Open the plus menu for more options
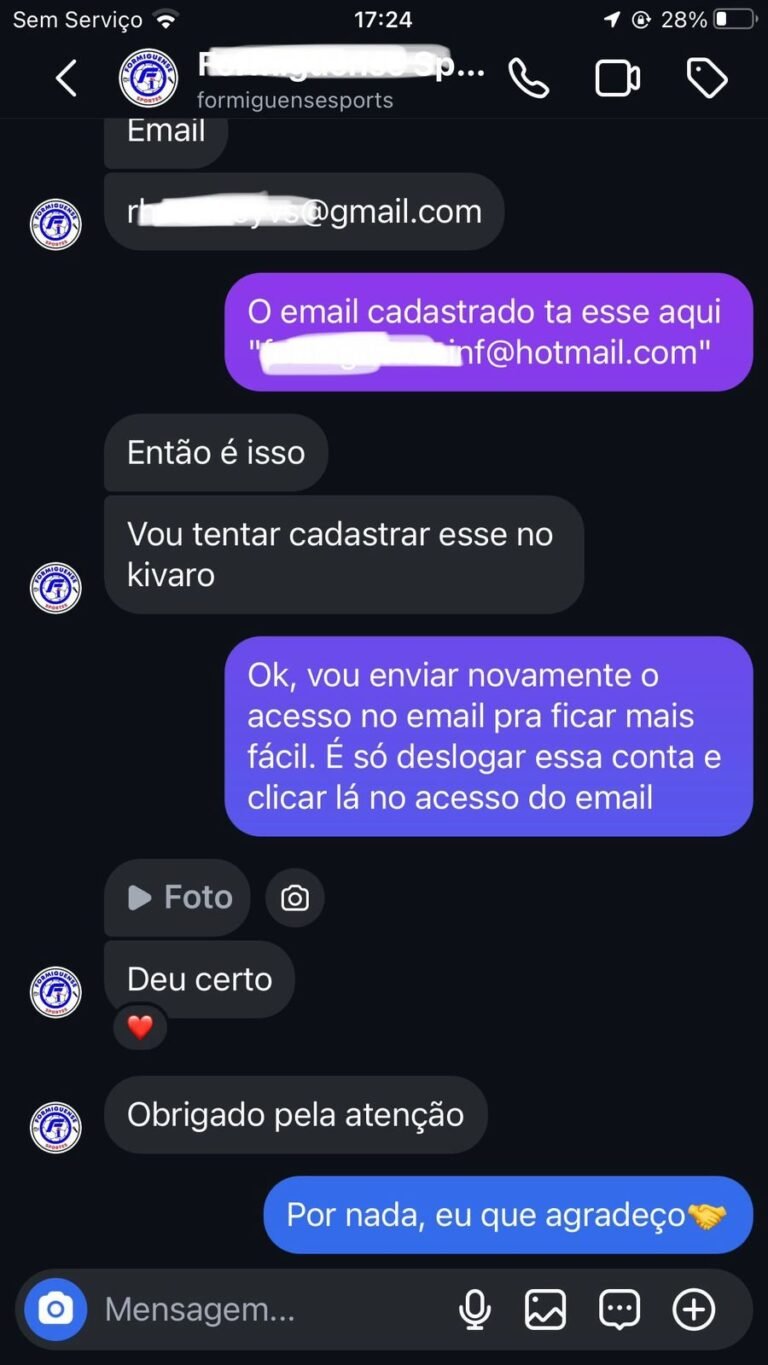The width and height of the screenshot is (768, 1365). click(x=694, y=1309)
